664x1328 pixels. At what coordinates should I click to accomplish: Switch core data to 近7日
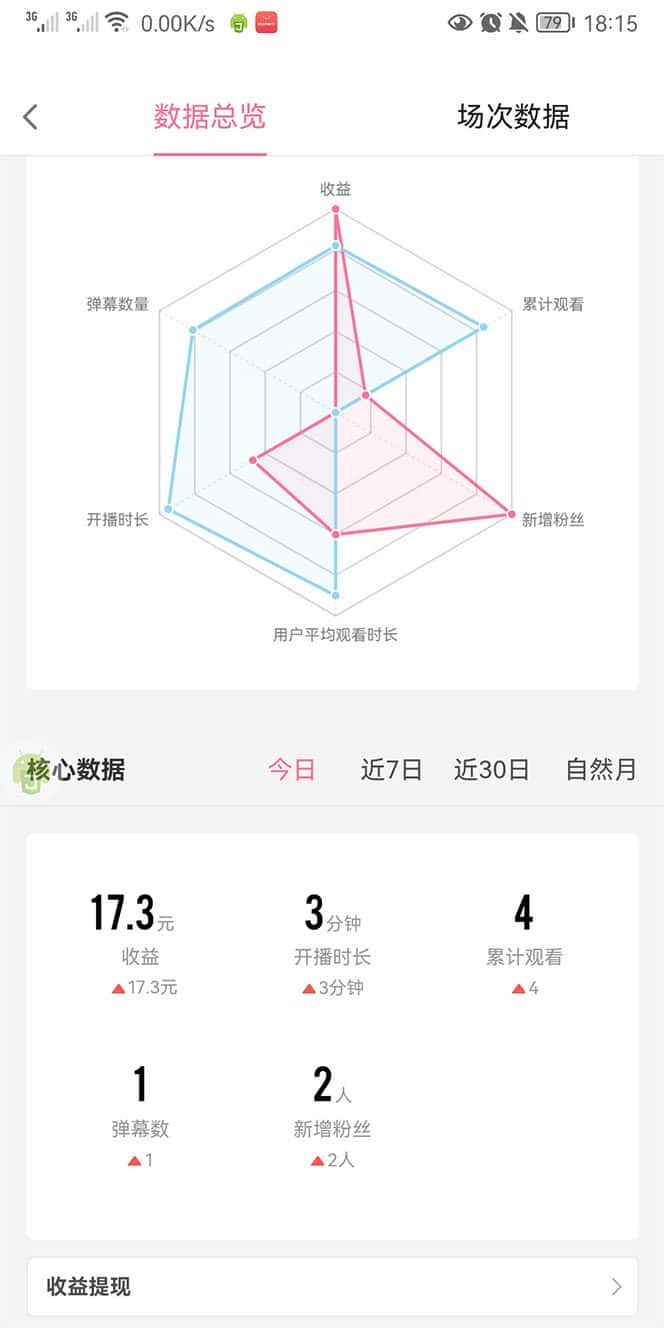pos(391,769)
